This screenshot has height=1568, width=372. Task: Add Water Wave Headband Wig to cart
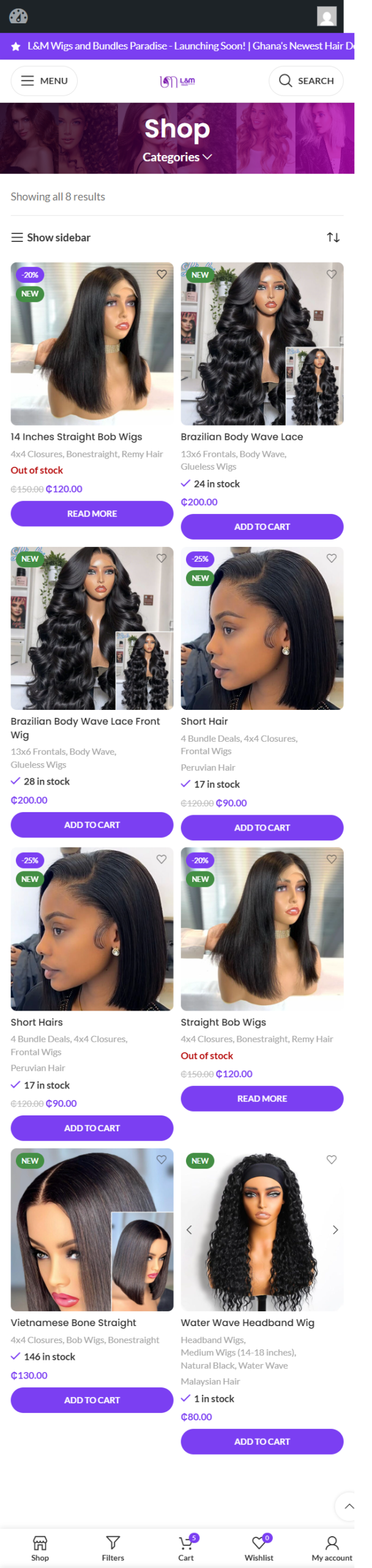(x=262, y=1442)
